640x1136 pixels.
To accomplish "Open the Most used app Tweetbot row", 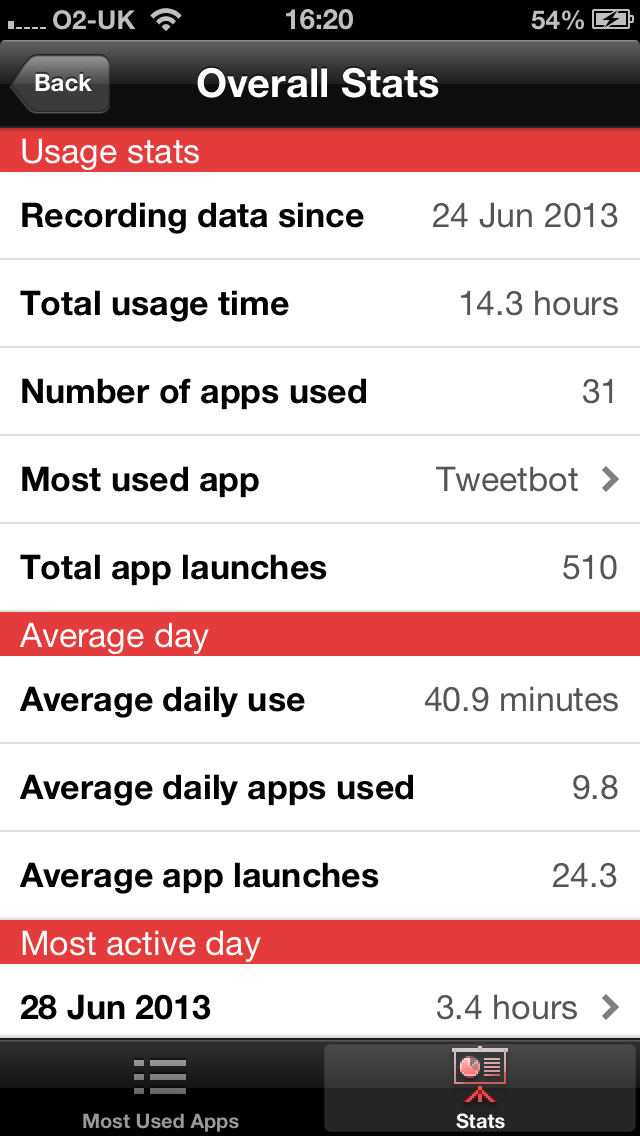I will point(320,480).
